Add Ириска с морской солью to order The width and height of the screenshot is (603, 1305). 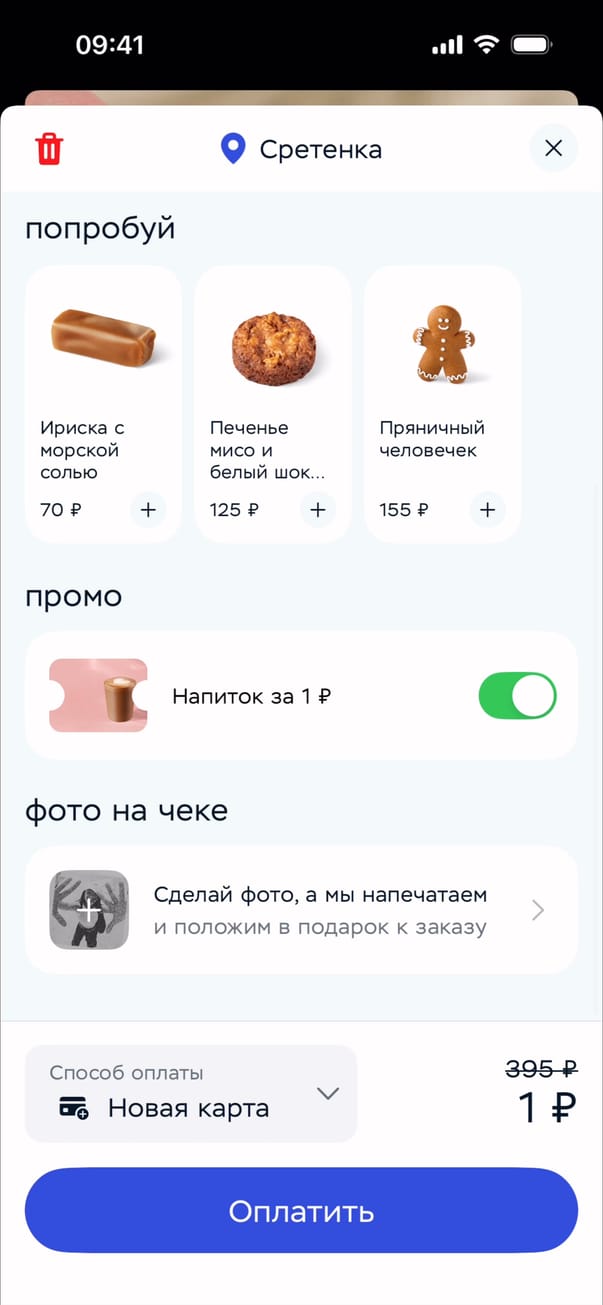tap(148, 510)
